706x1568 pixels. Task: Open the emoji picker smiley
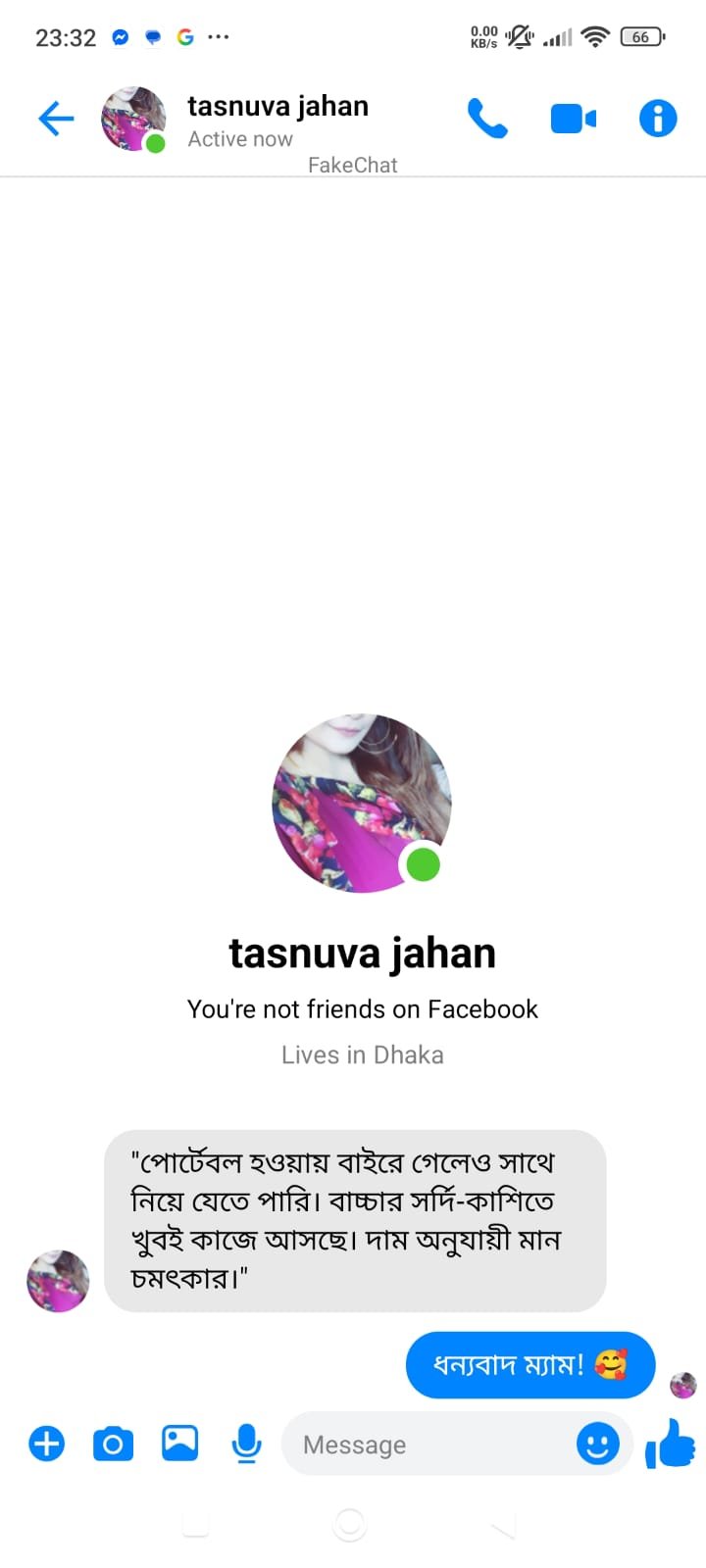pos(598,1444)
